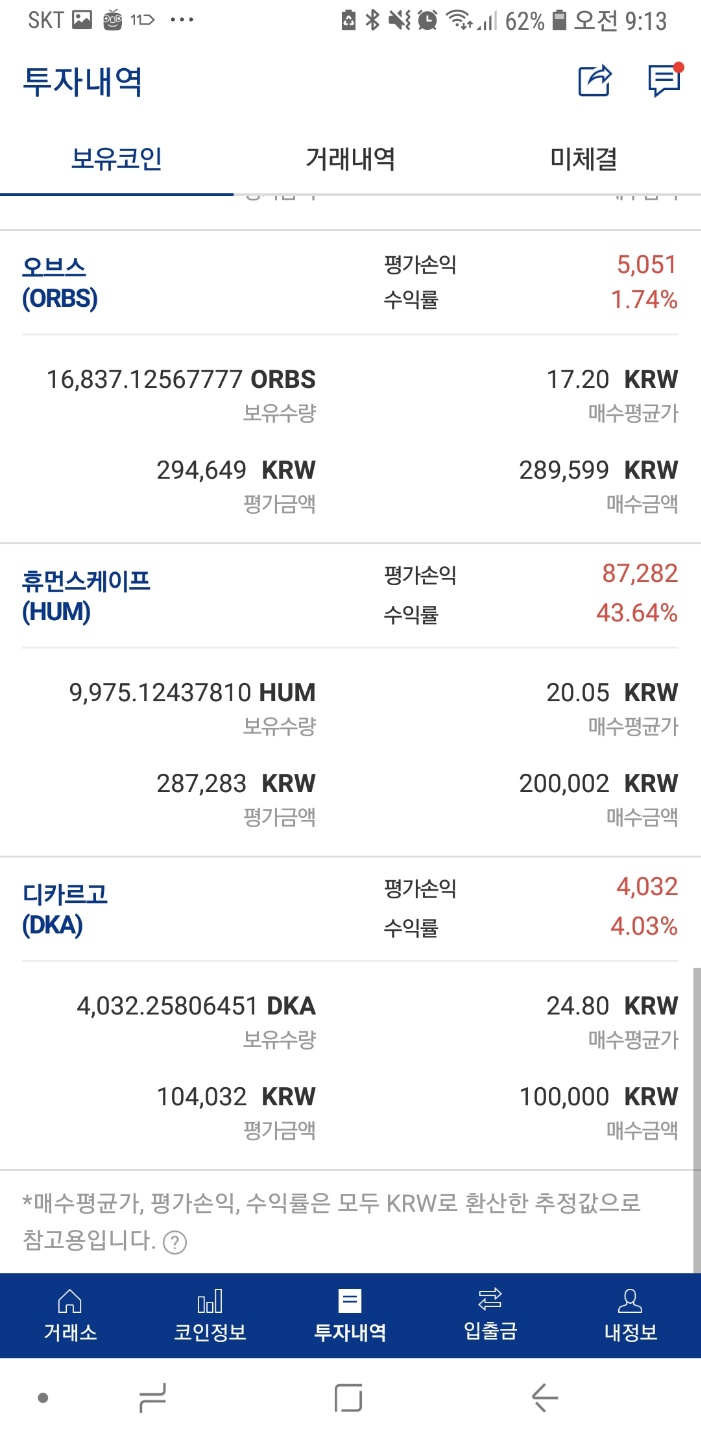Viewport: 701px width, 1440px height.
Task: Share the investment history screen
Action: (595, 81)
